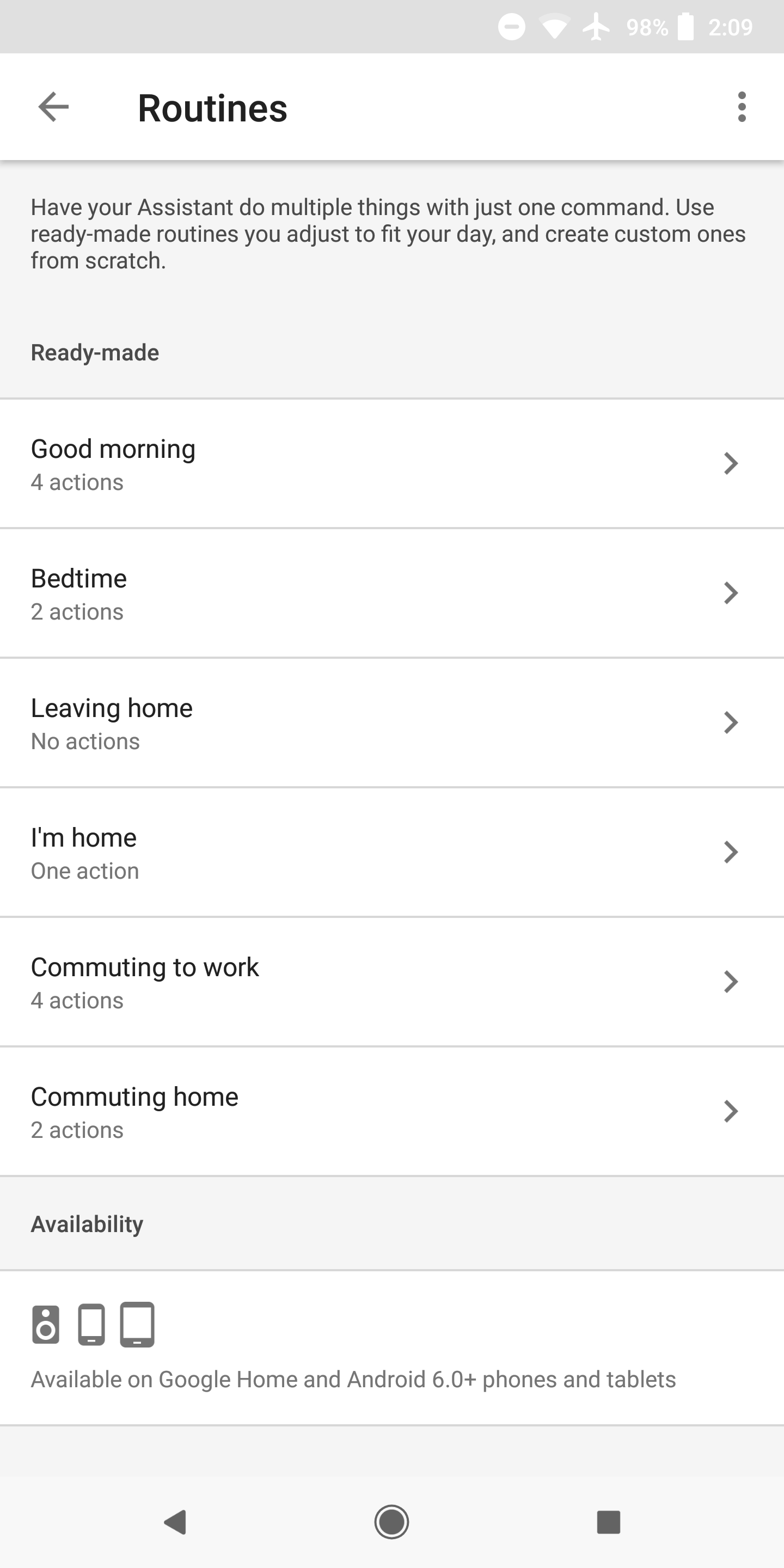Select the Commuting to work routine
This screenshot has width=784, height=1568.
(392, 981)
